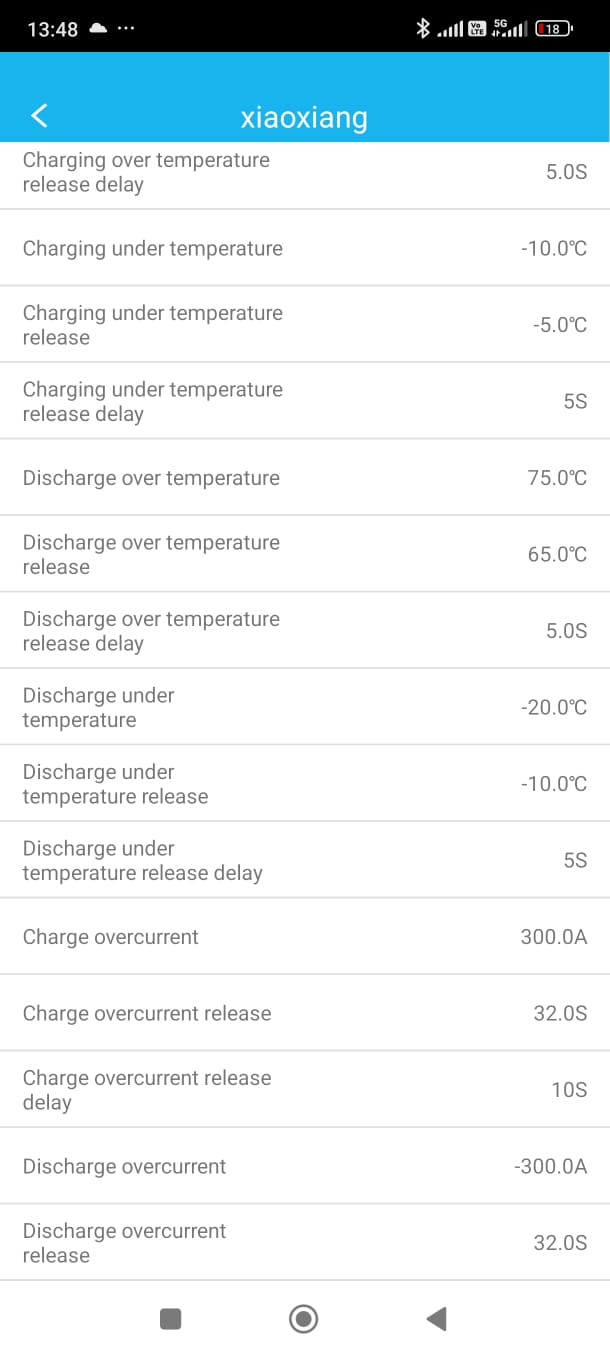Edit Discharge under temperature release delay
The height and width of the screenshot is (1356, 610).
[x=305, y=860]
